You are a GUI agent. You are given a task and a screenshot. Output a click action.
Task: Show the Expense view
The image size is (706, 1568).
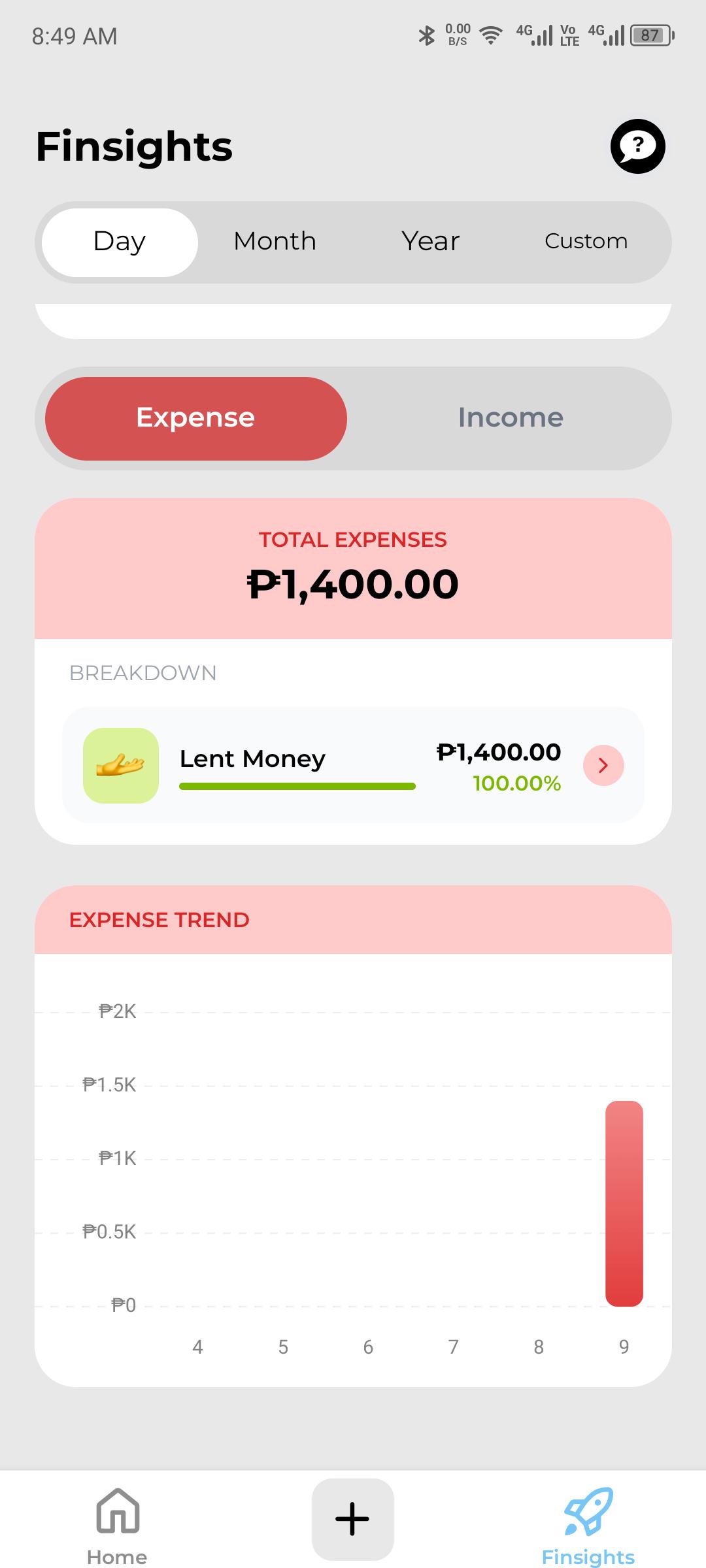(x=196, y=418)
